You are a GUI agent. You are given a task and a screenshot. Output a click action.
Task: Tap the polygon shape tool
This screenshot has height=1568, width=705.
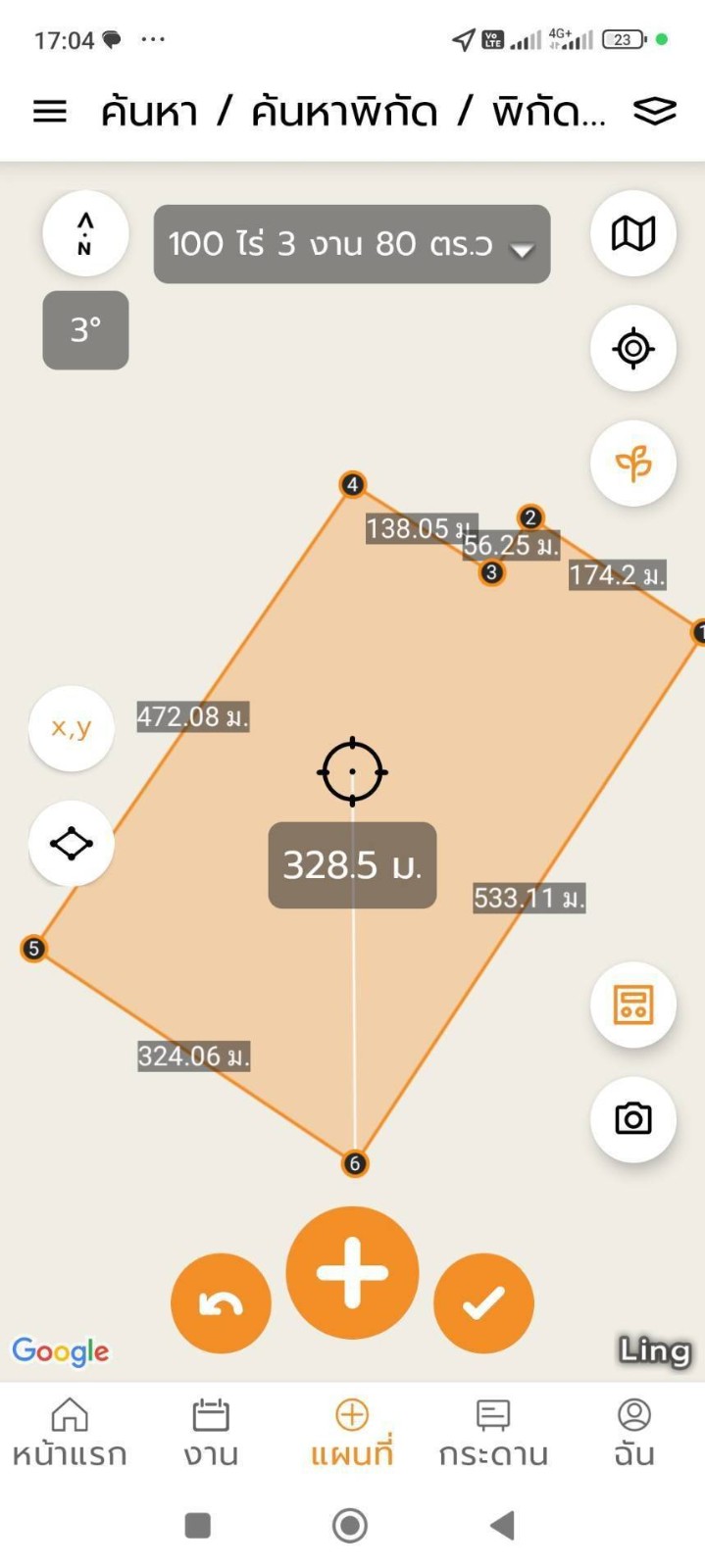[x=72, y=843]
